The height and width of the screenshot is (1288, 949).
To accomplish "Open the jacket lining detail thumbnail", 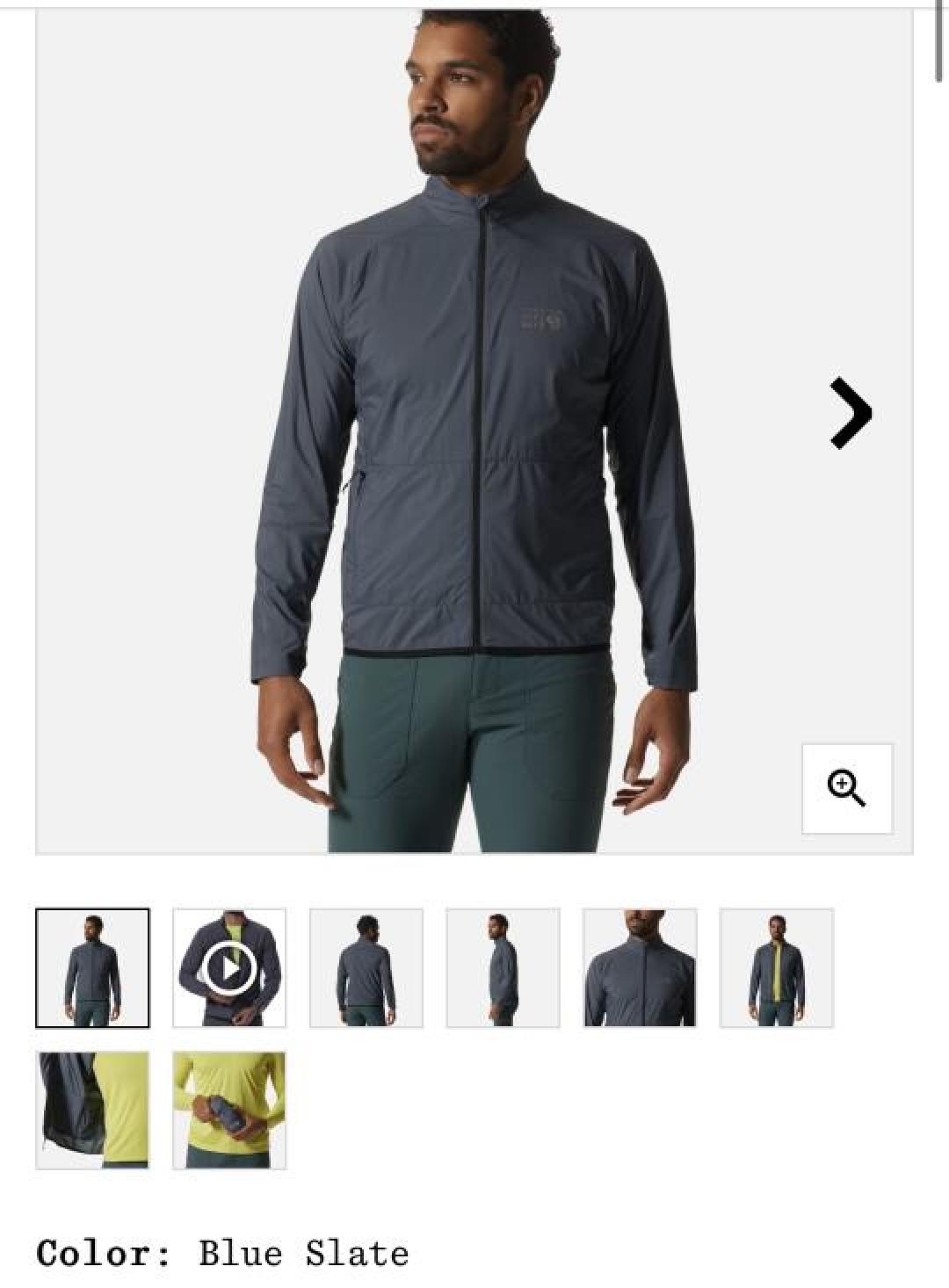I will tap(92, 1110).
